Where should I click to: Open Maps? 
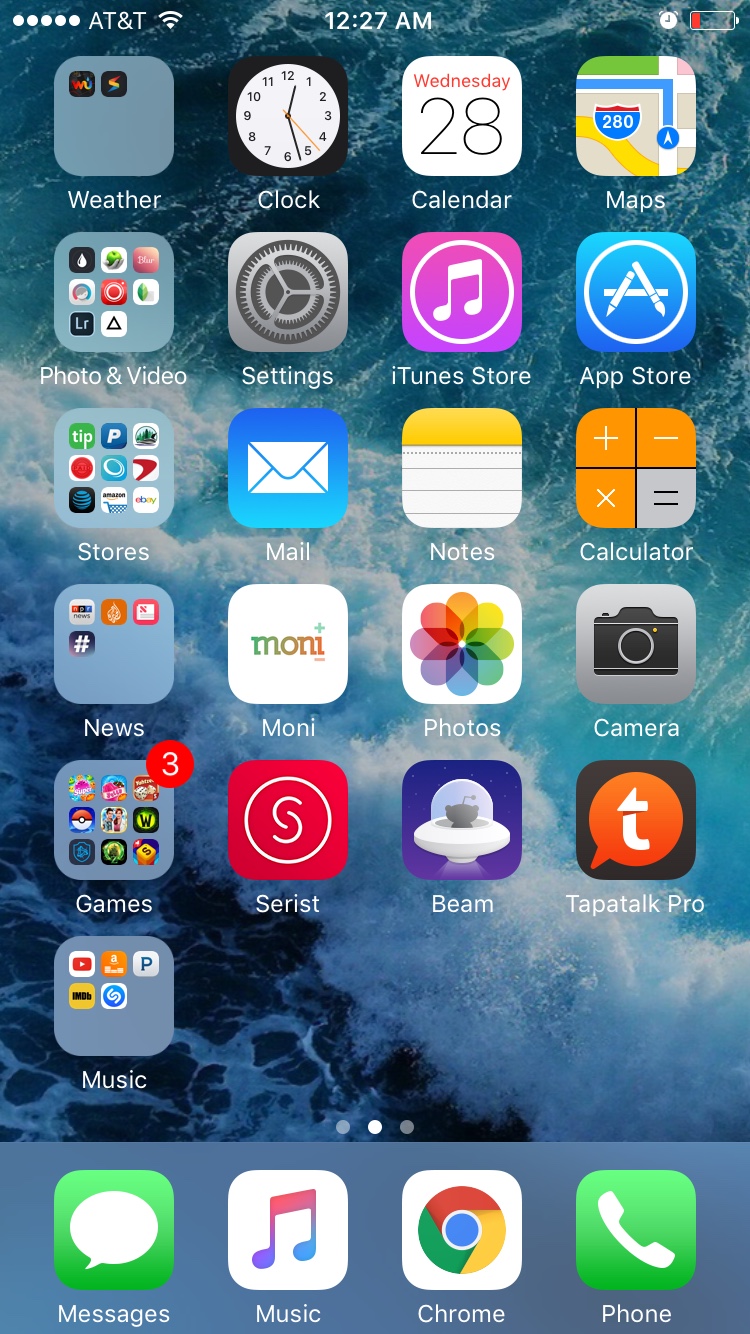click(636, 116)
